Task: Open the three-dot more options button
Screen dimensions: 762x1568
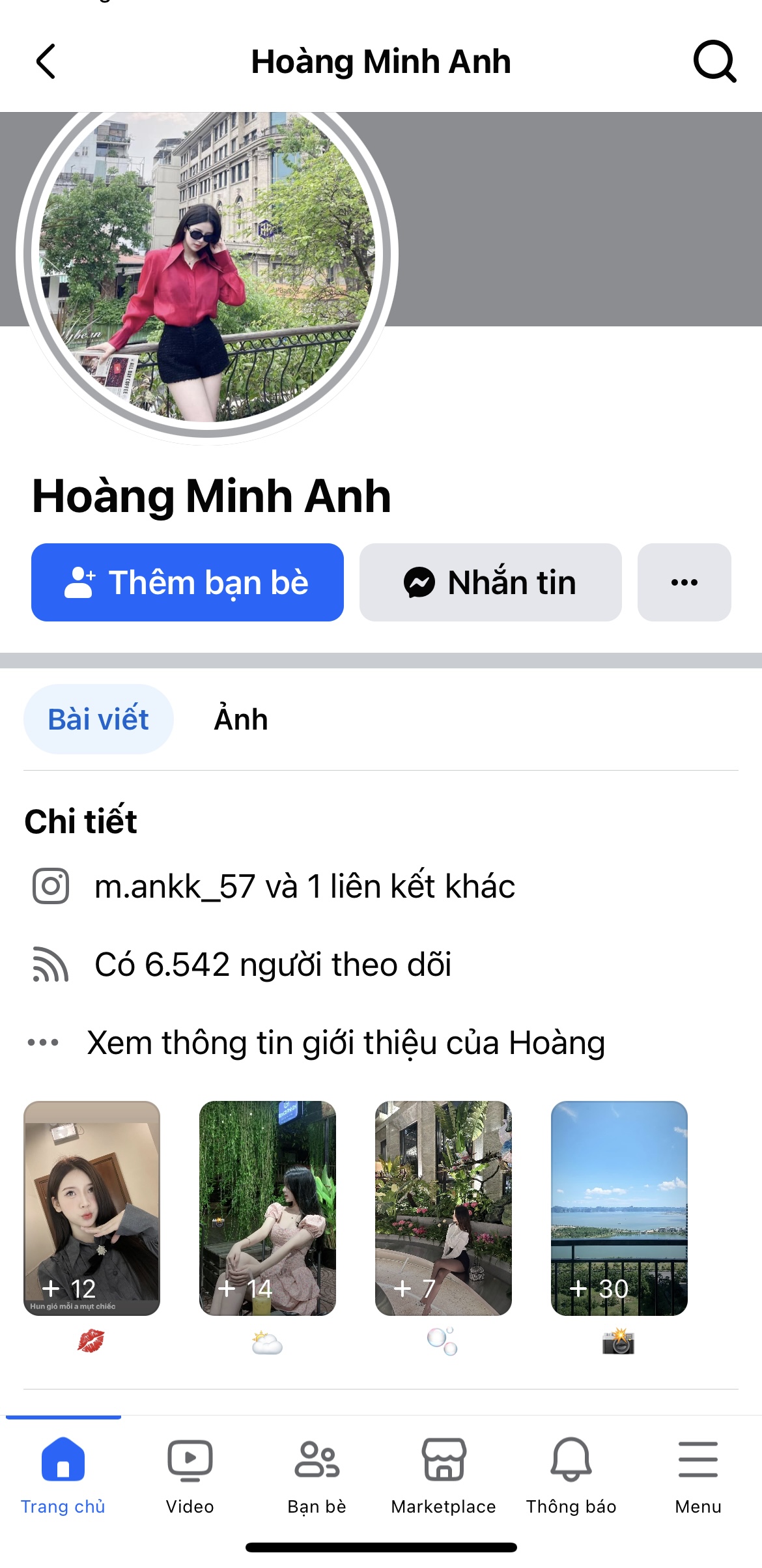Action: [x=684, y=582]
